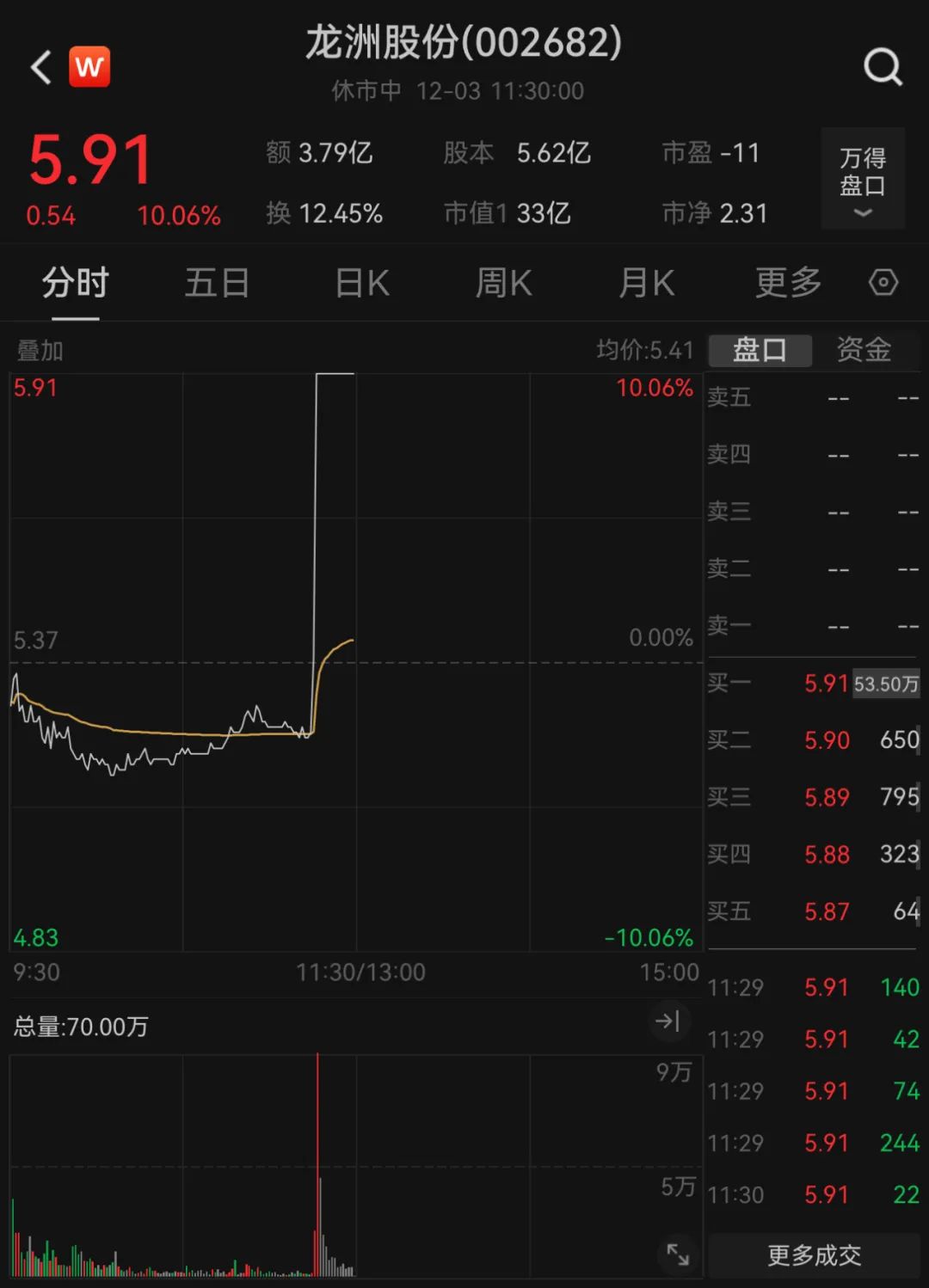Screen dimensions: 929x1288
Task: Open the search magnifier icon
Action: click(x=883, y=66)
